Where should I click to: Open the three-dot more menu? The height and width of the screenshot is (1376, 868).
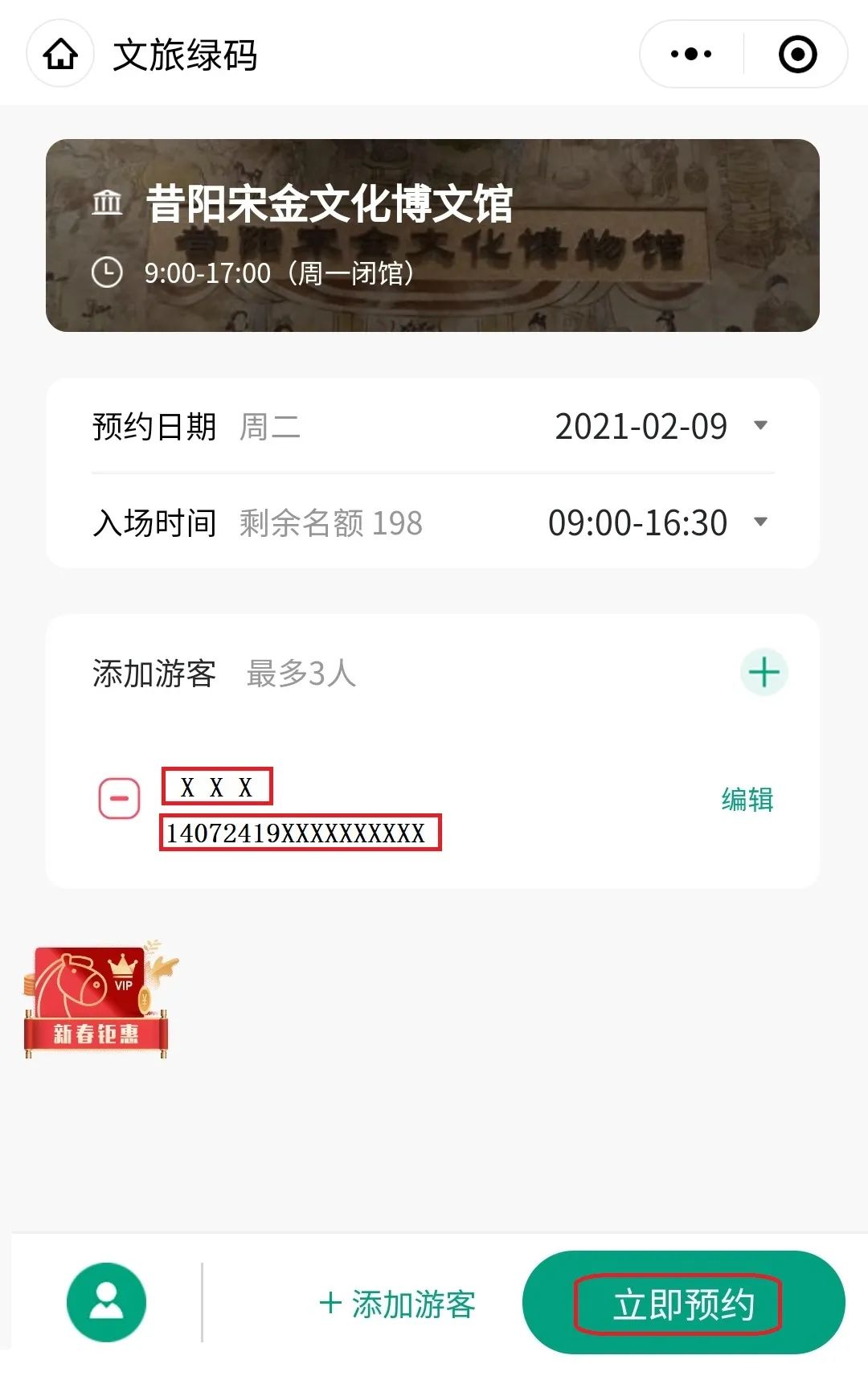coord(691,55)
